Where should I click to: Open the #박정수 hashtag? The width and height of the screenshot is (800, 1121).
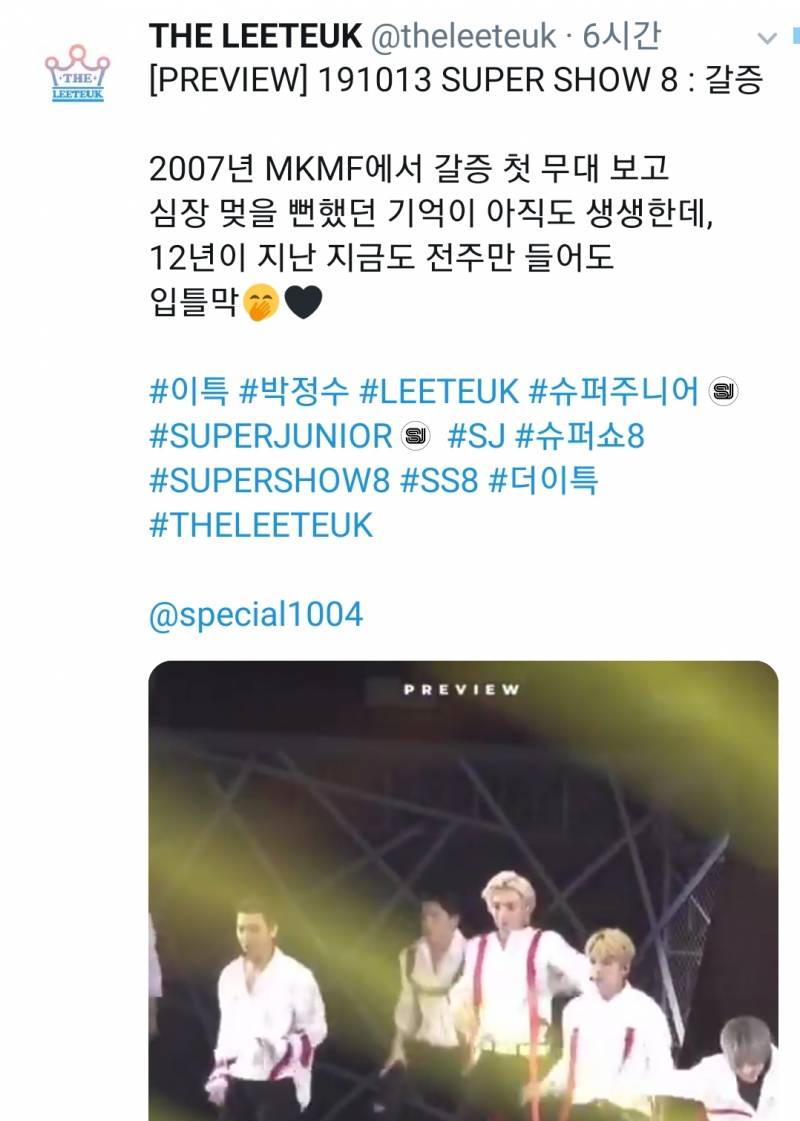(295, 390)
